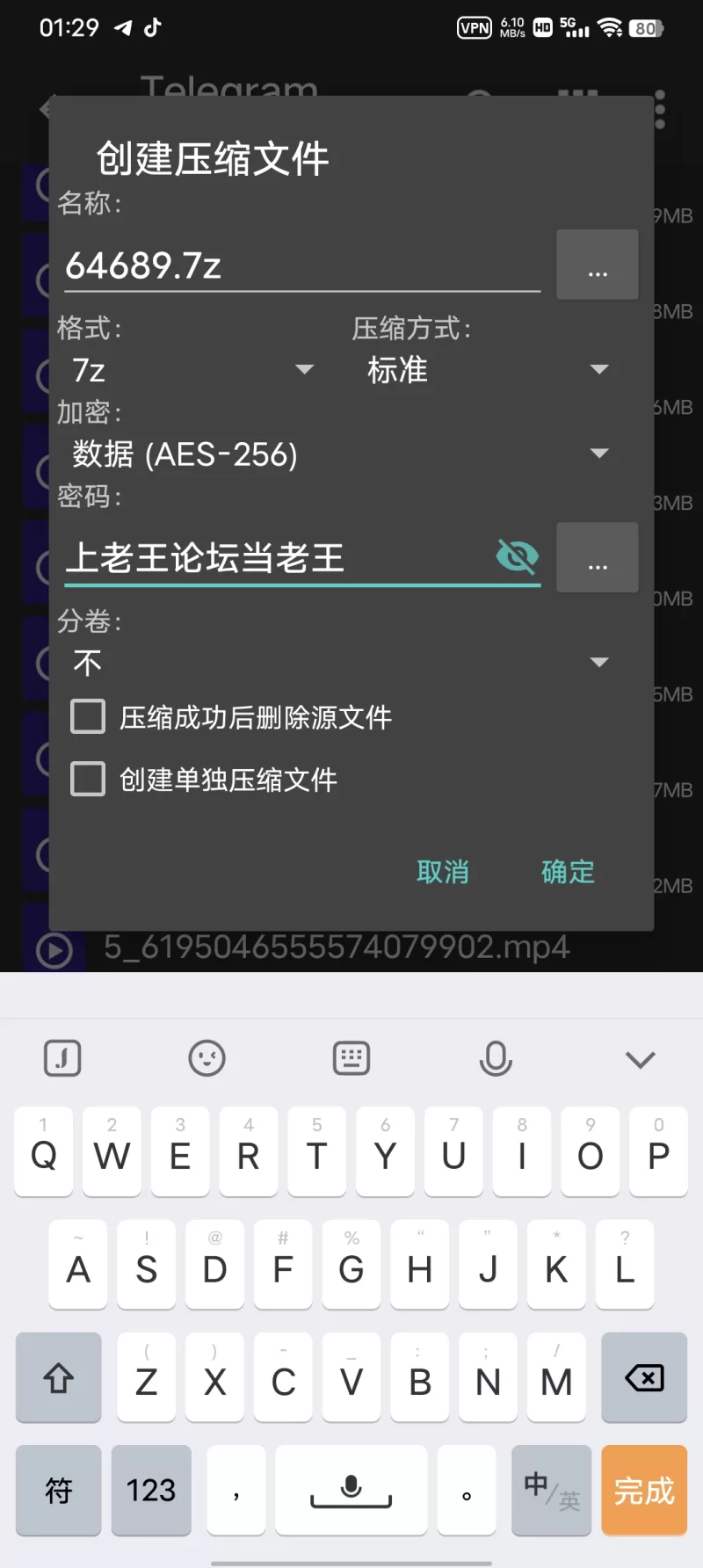
Task: Collapse the keyboard with the down chevron
Action: coord(641,1059)
